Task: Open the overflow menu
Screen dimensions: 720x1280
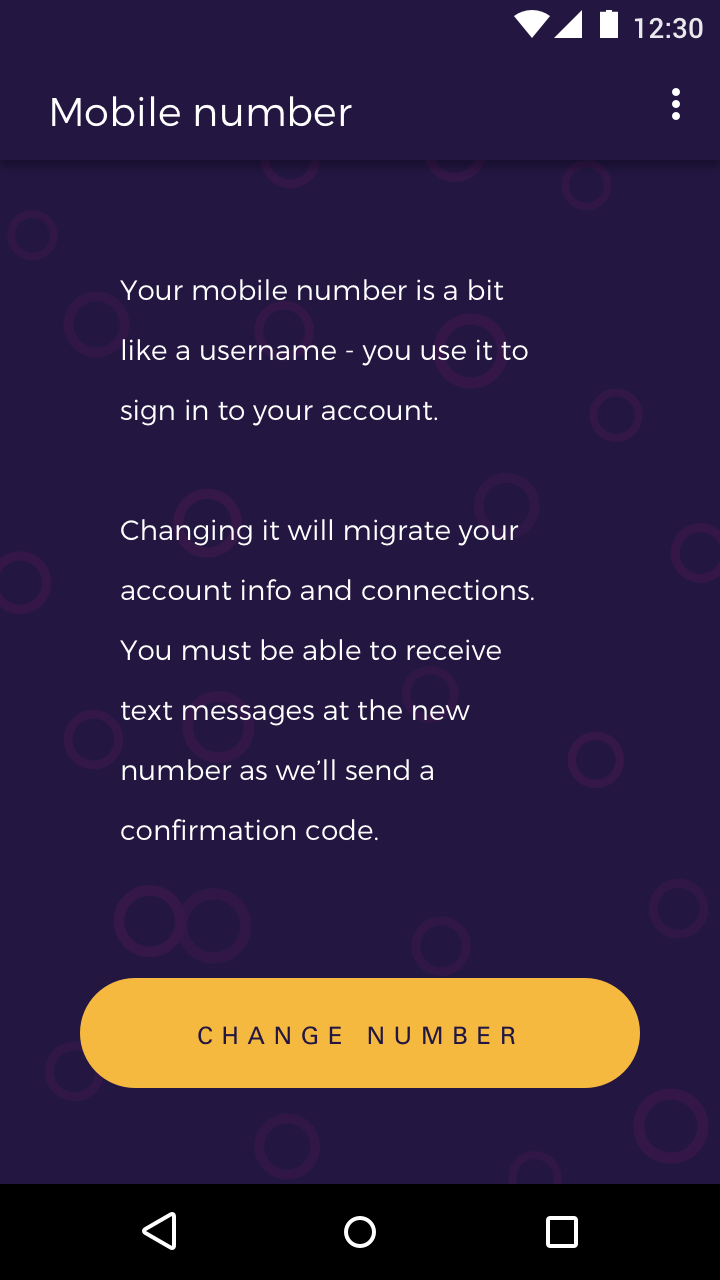Action: [x=676, y=105]
